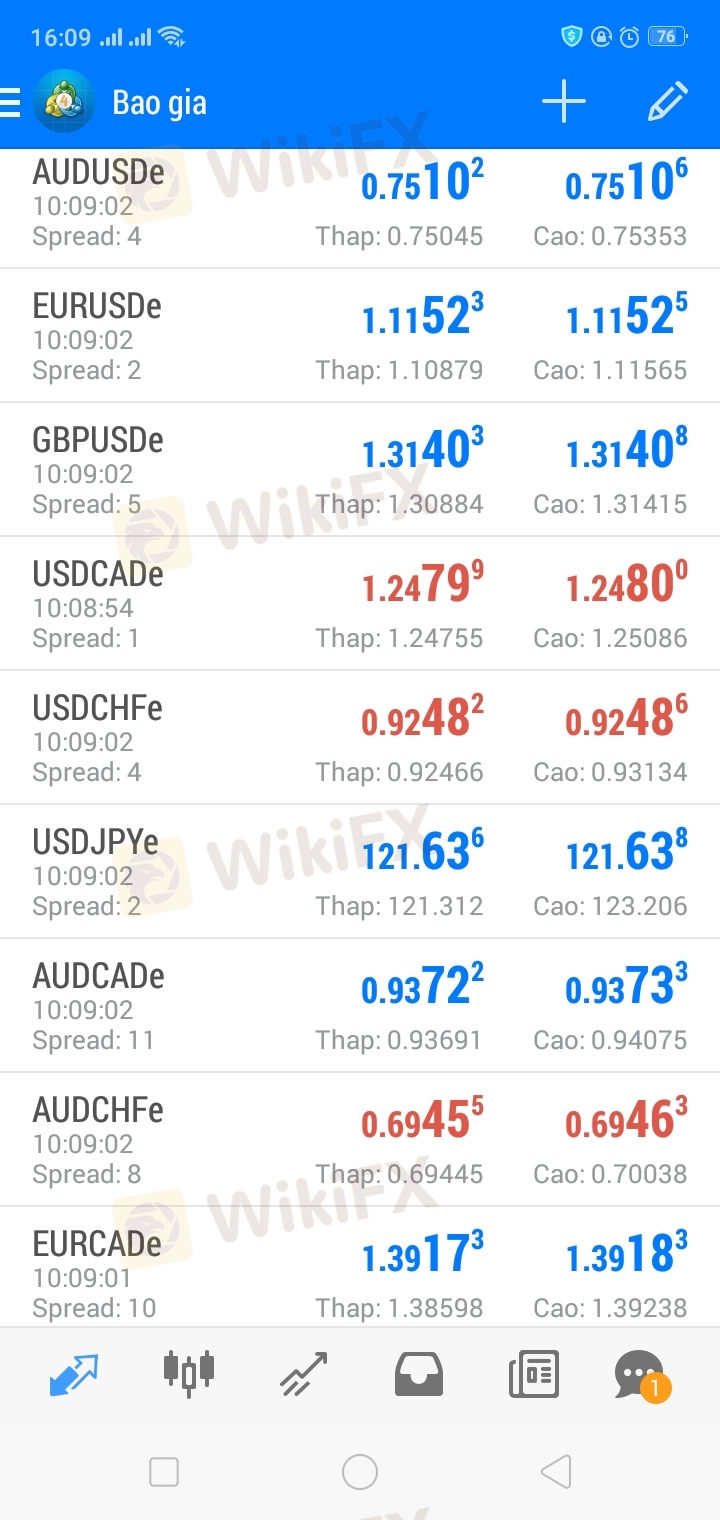Image resolution: width=720 pixels, height=1520 pixels.
Task: Select the EURCADe quote row
Action: pos(360,1272)
